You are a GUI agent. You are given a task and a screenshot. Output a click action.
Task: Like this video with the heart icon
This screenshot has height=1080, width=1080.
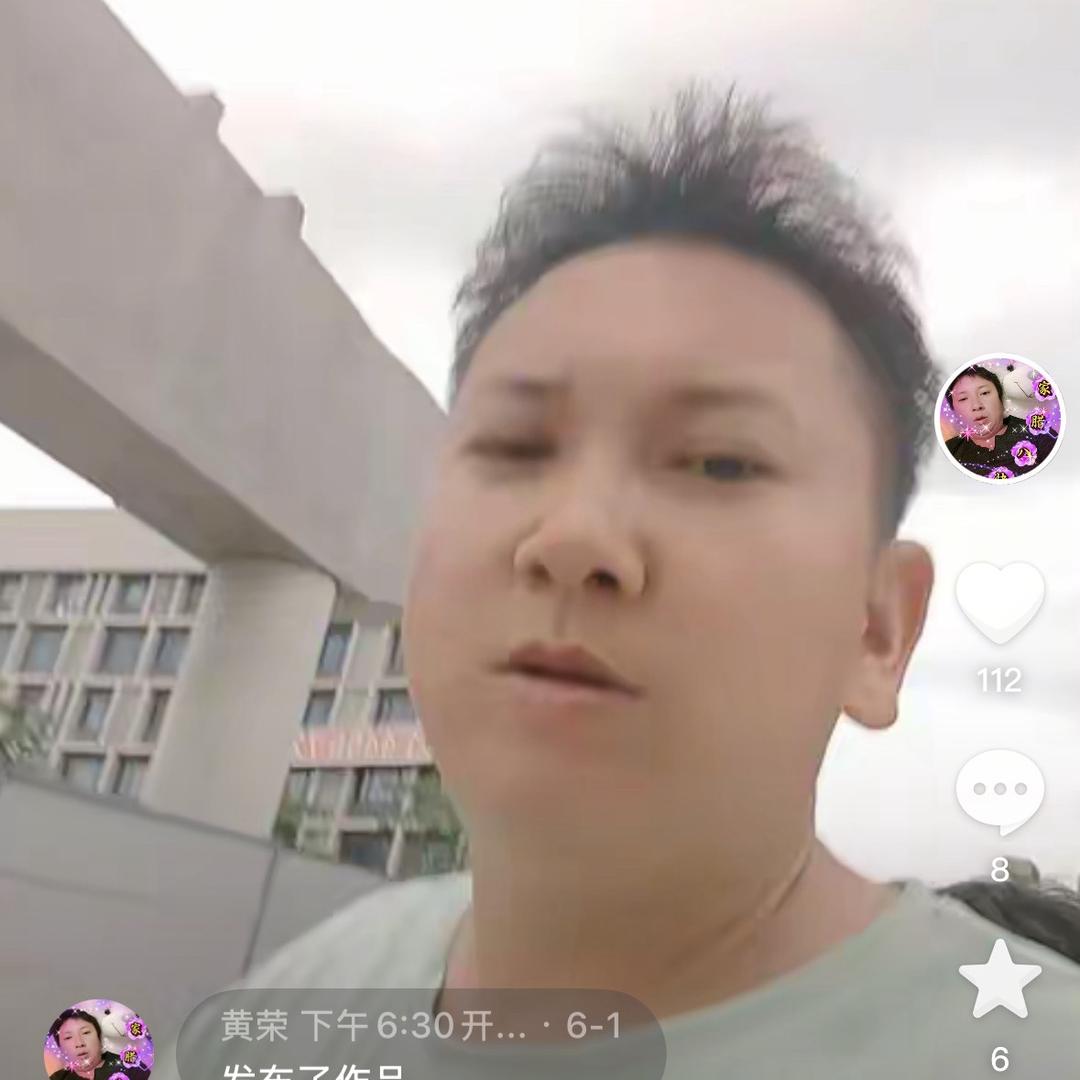click(999, 602)
